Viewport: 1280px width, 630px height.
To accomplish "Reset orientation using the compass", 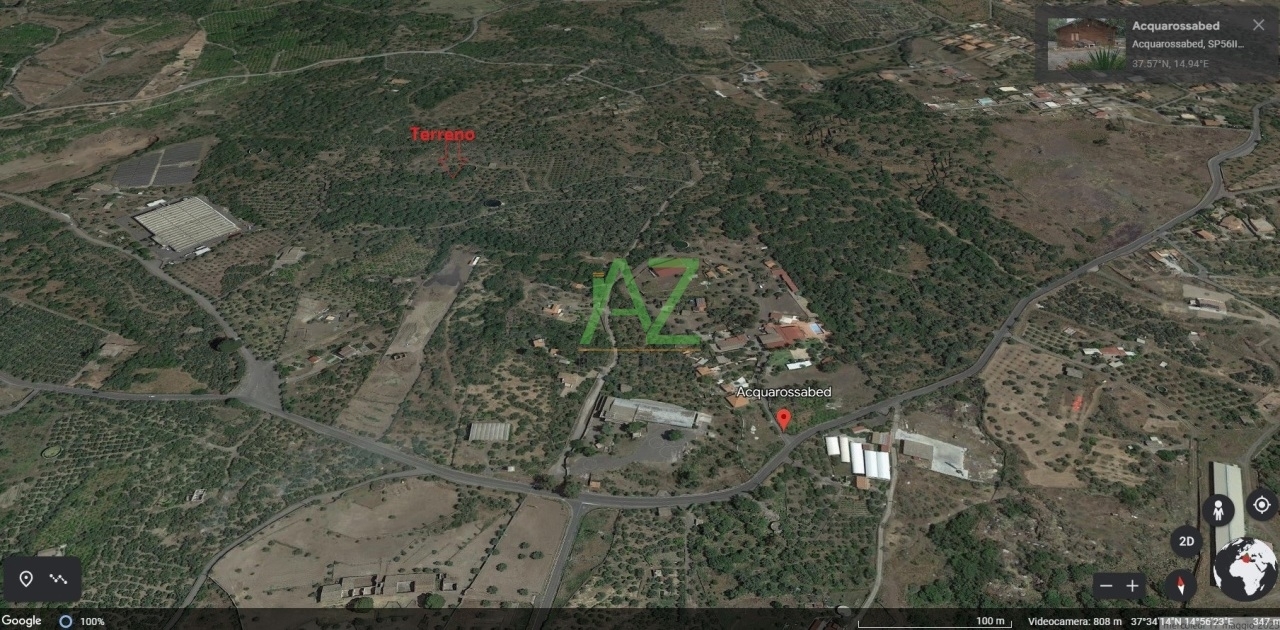I will point(1180,586).
